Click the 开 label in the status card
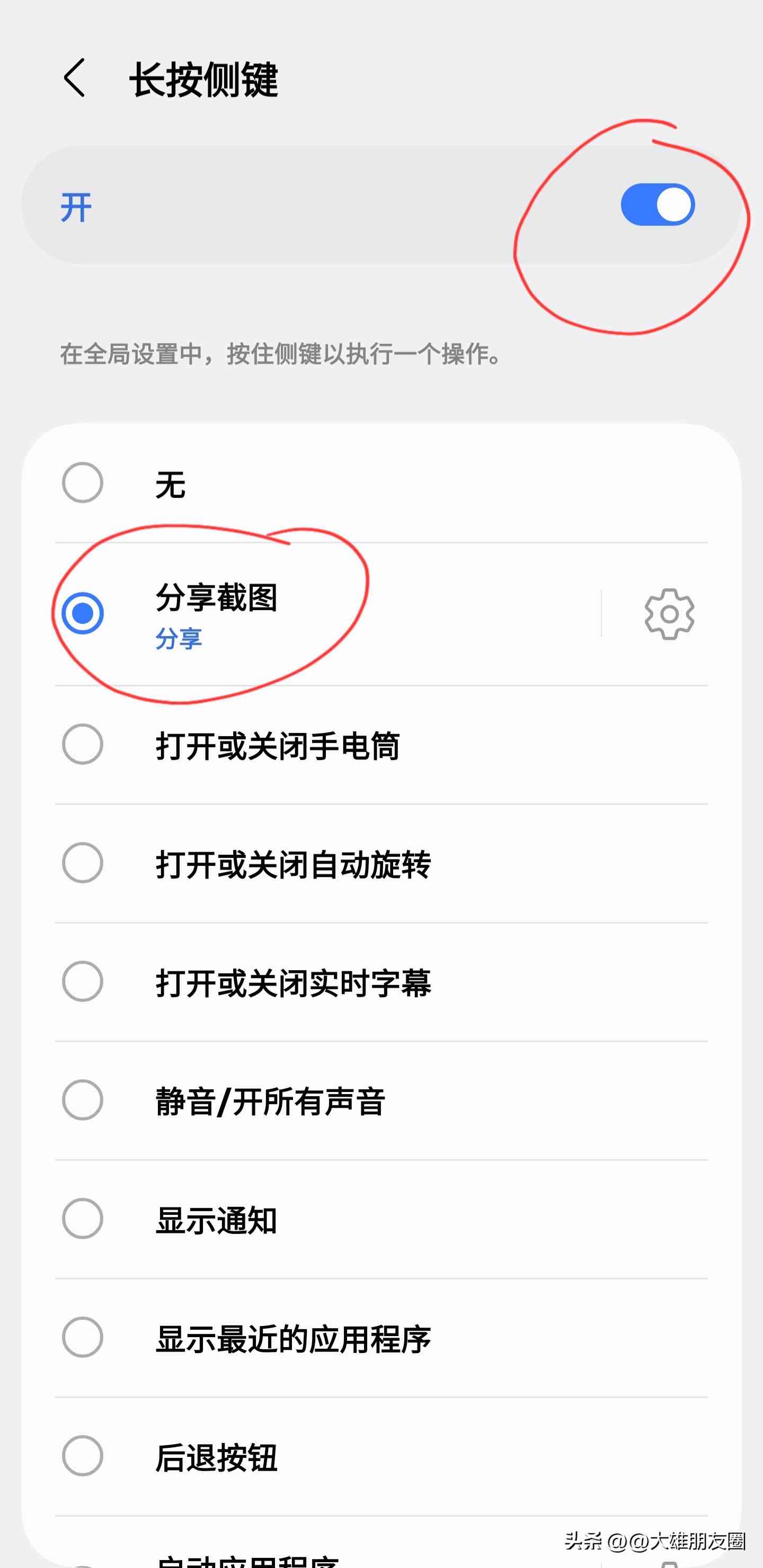This screenshot has width=763, height=1568. 76,206
